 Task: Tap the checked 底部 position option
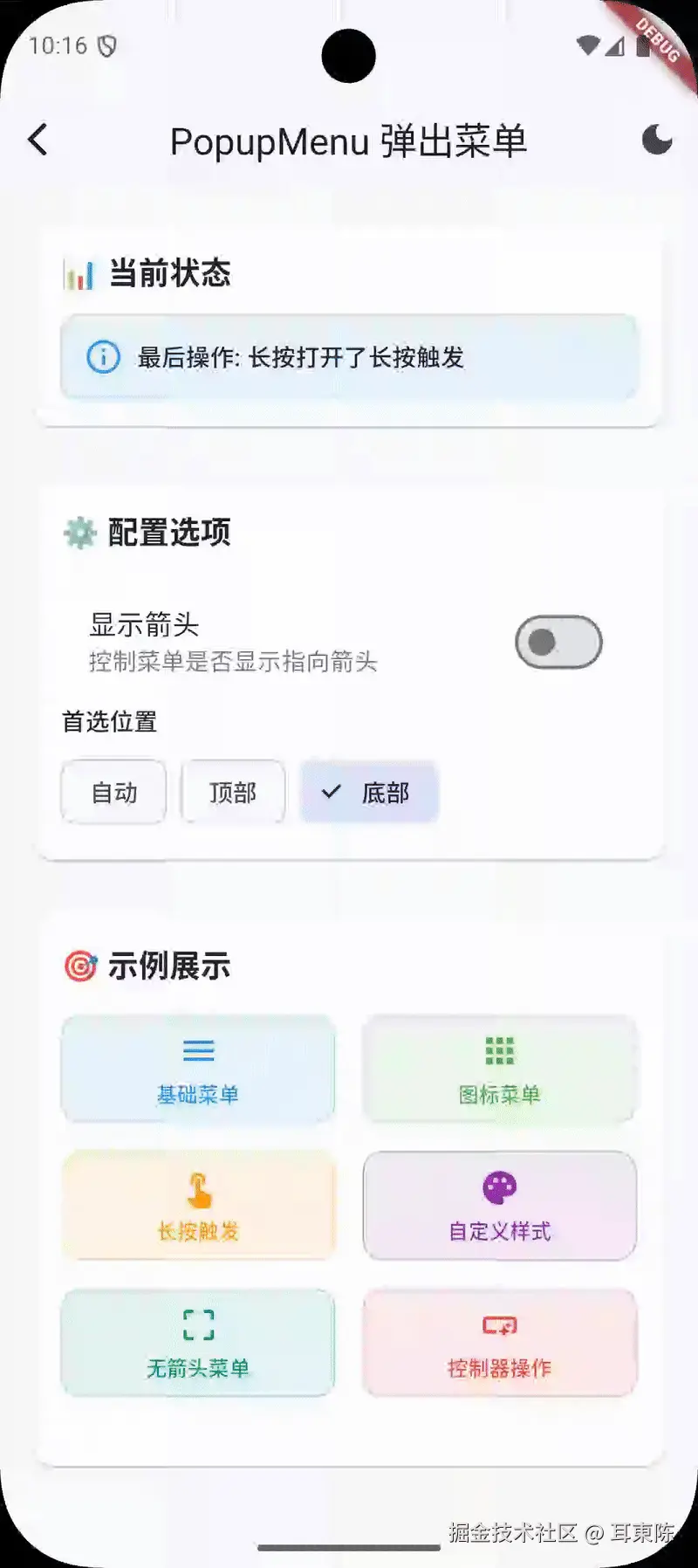pyautogui.click(x=368, y=792)
